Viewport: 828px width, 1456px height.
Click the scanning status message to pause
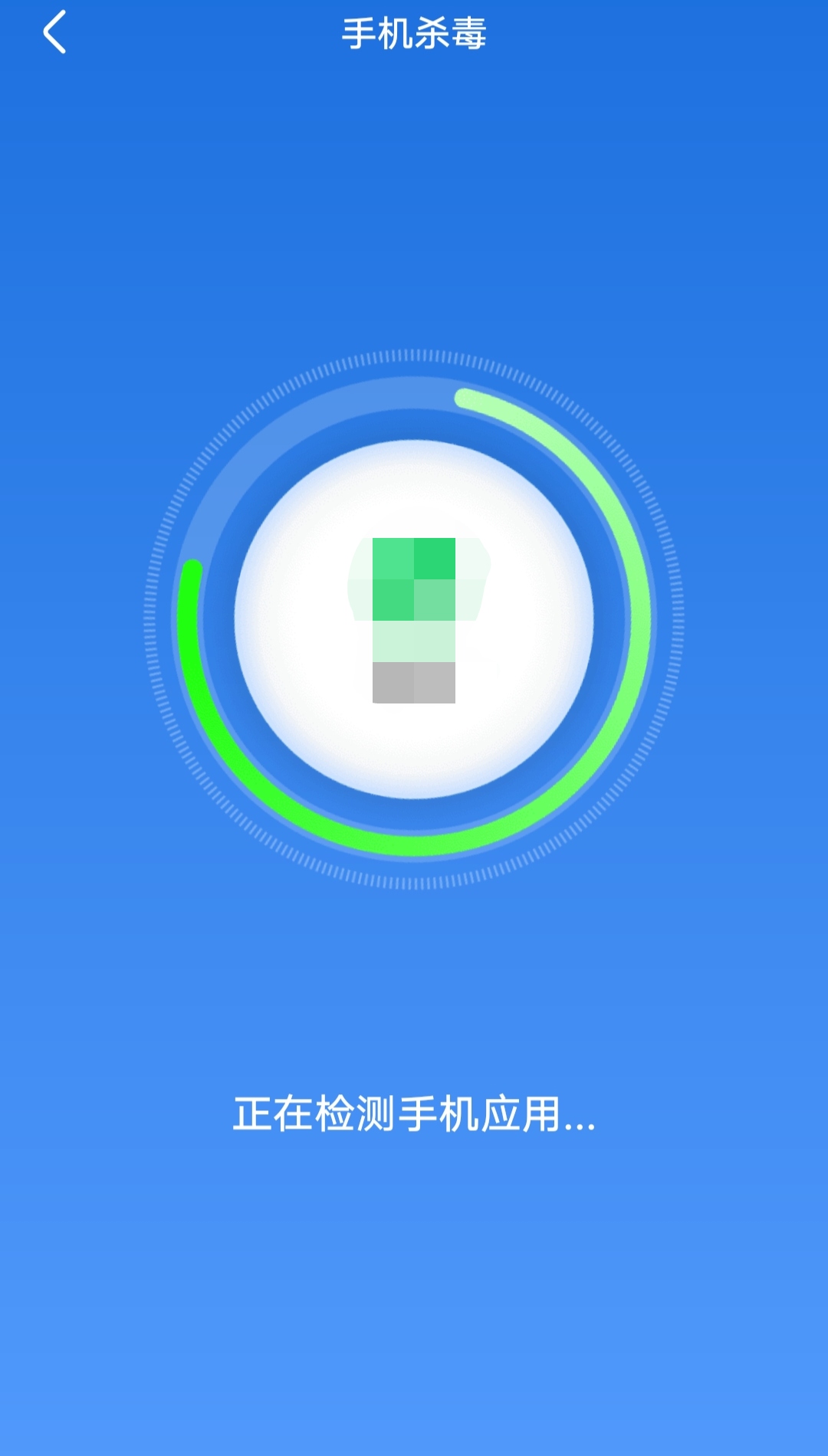point(414,1115)
